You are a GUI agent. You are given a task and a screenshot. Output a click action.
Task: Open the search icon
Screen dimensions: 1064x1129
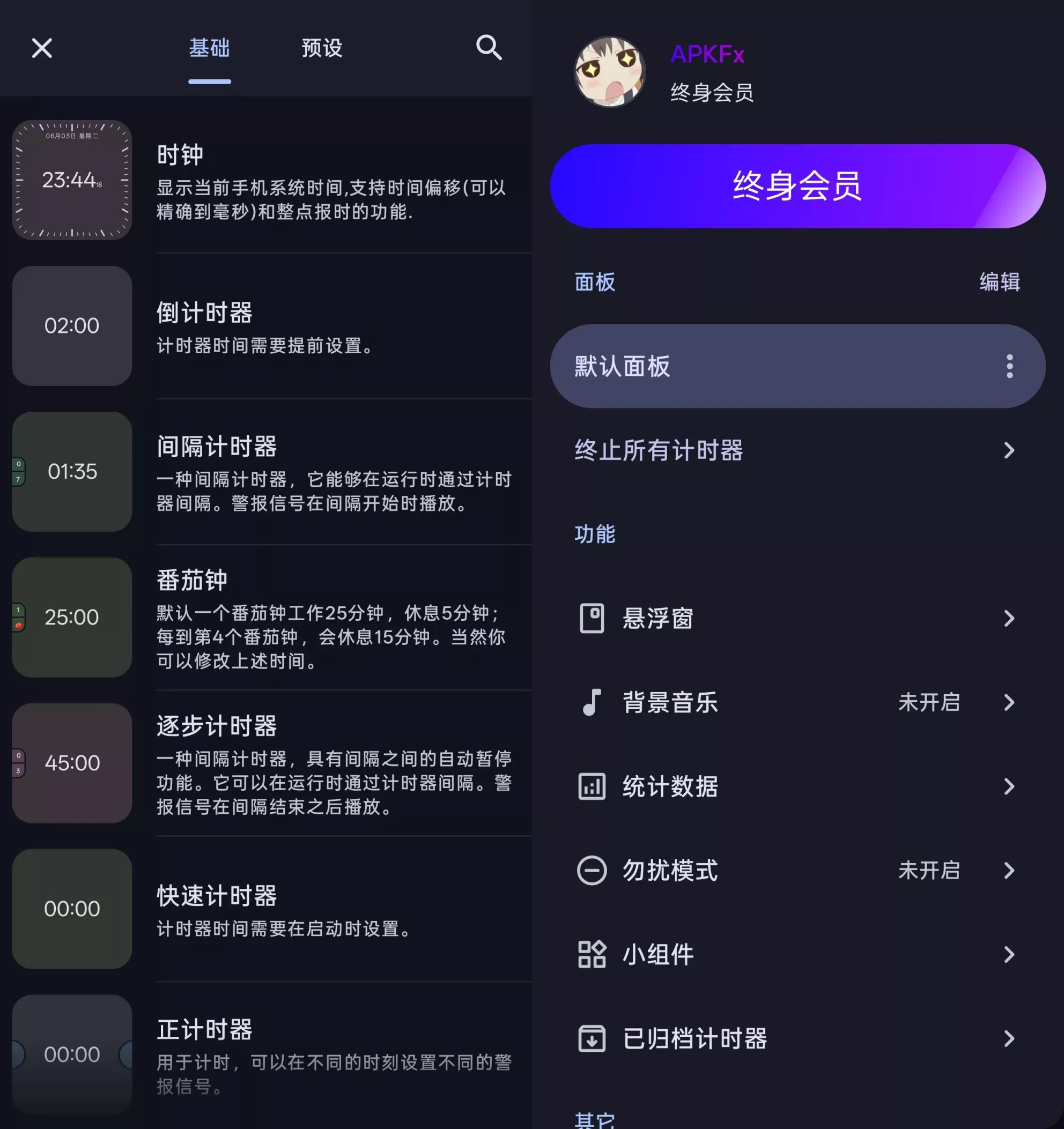(488, 48)
